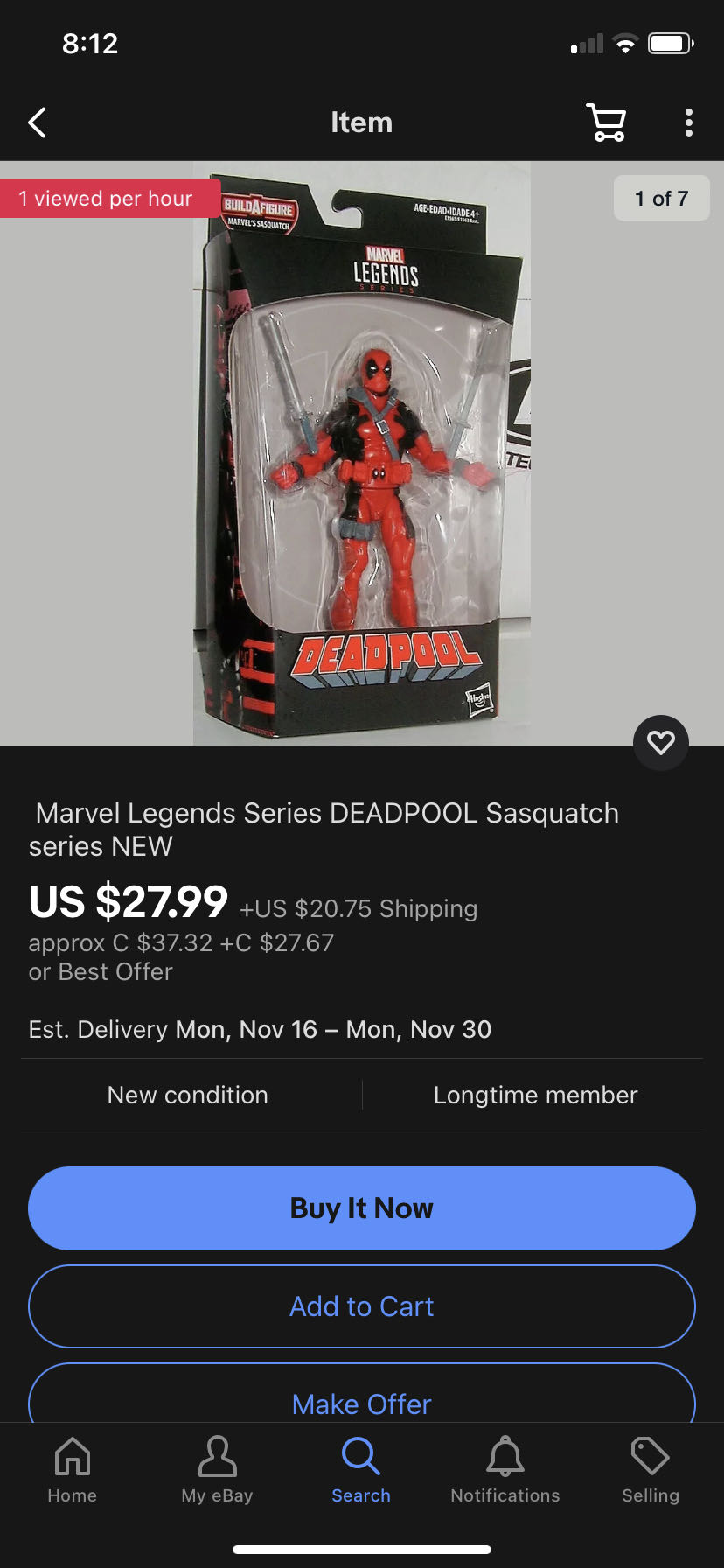Tap the New condition label
This screenshot has width=724, height=1568.
click(187, 1095)
